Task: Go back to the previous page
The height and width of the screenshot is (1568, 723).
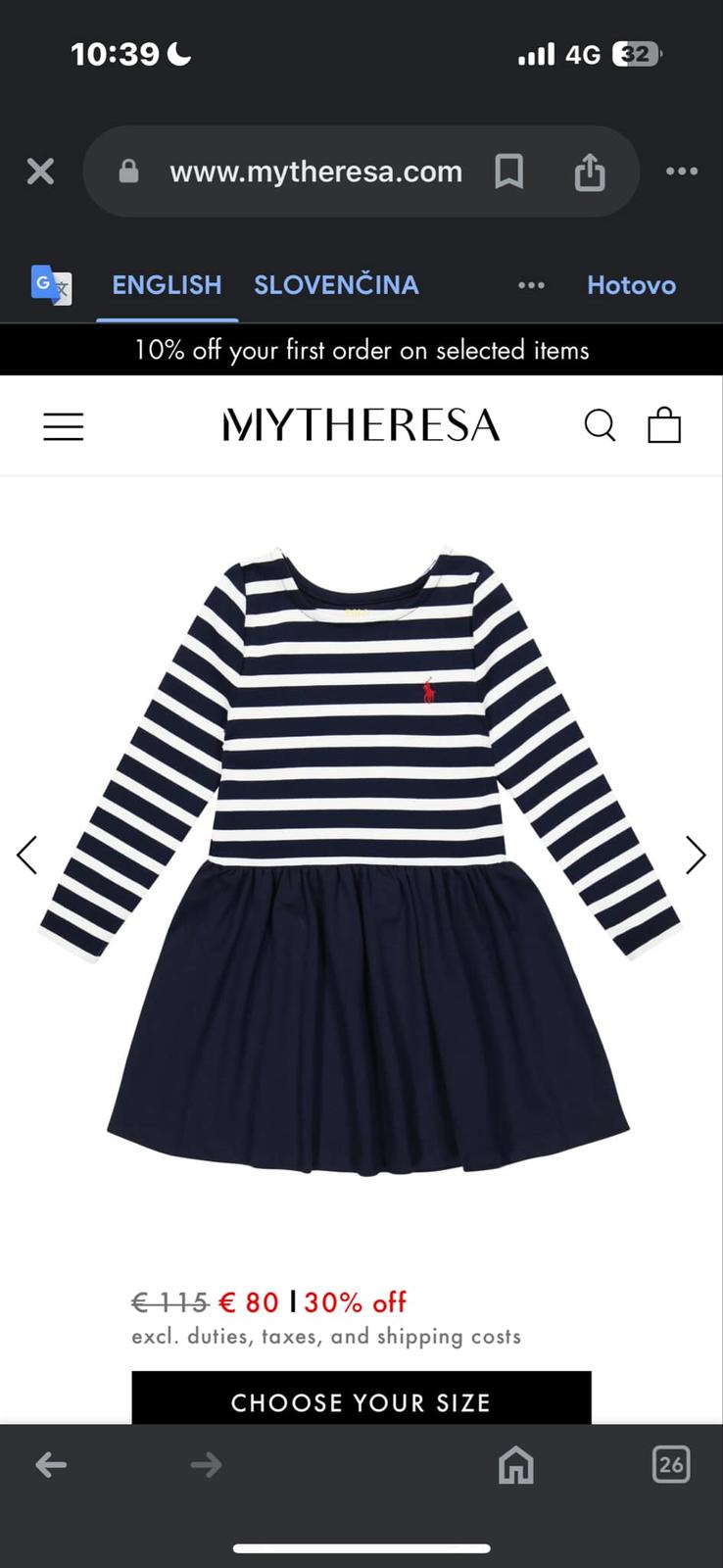Action: tap(51, 1465)
